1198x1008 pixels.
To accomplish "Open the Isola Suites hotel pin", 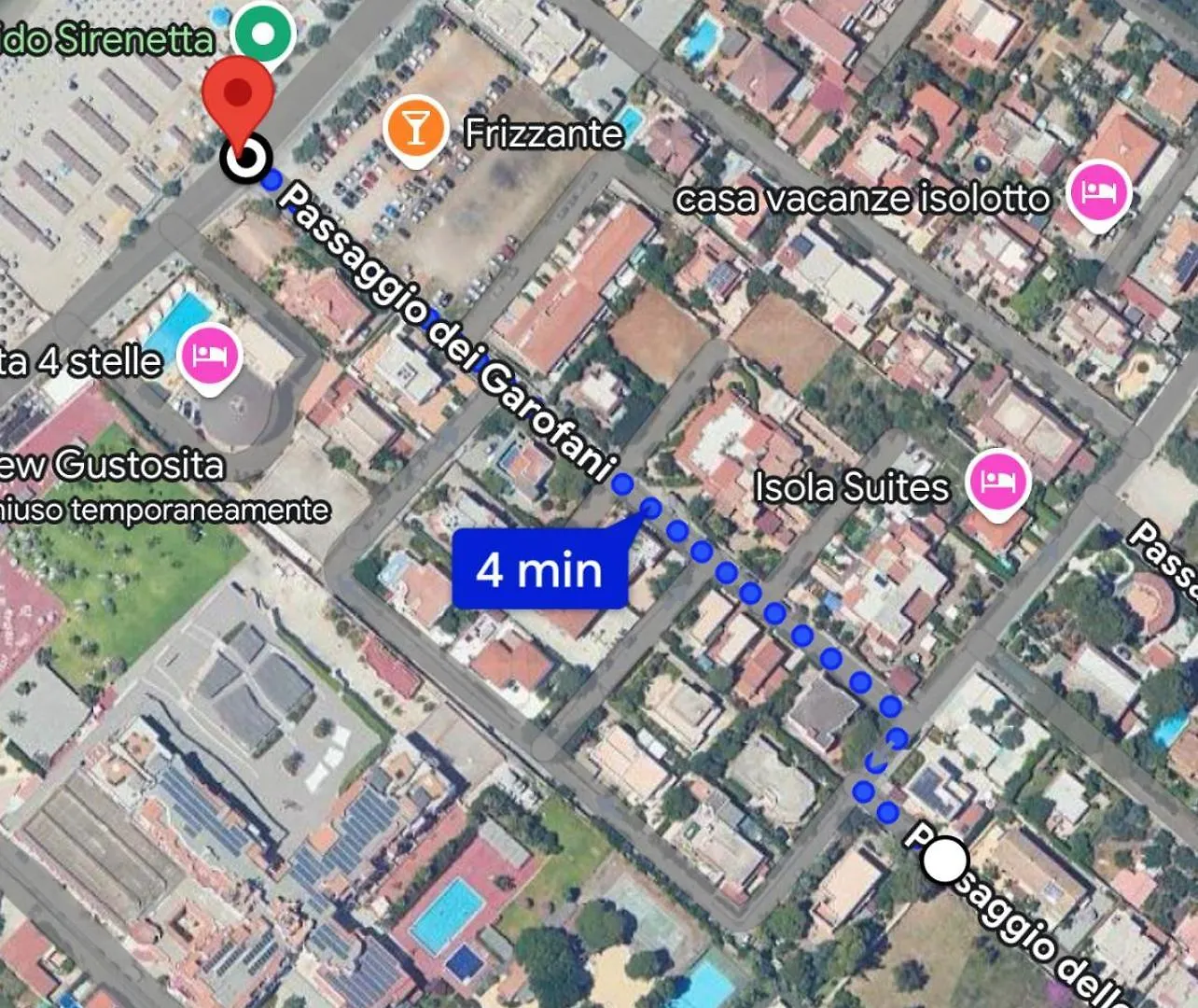I will pyautogui.click(x=997, y=483).
